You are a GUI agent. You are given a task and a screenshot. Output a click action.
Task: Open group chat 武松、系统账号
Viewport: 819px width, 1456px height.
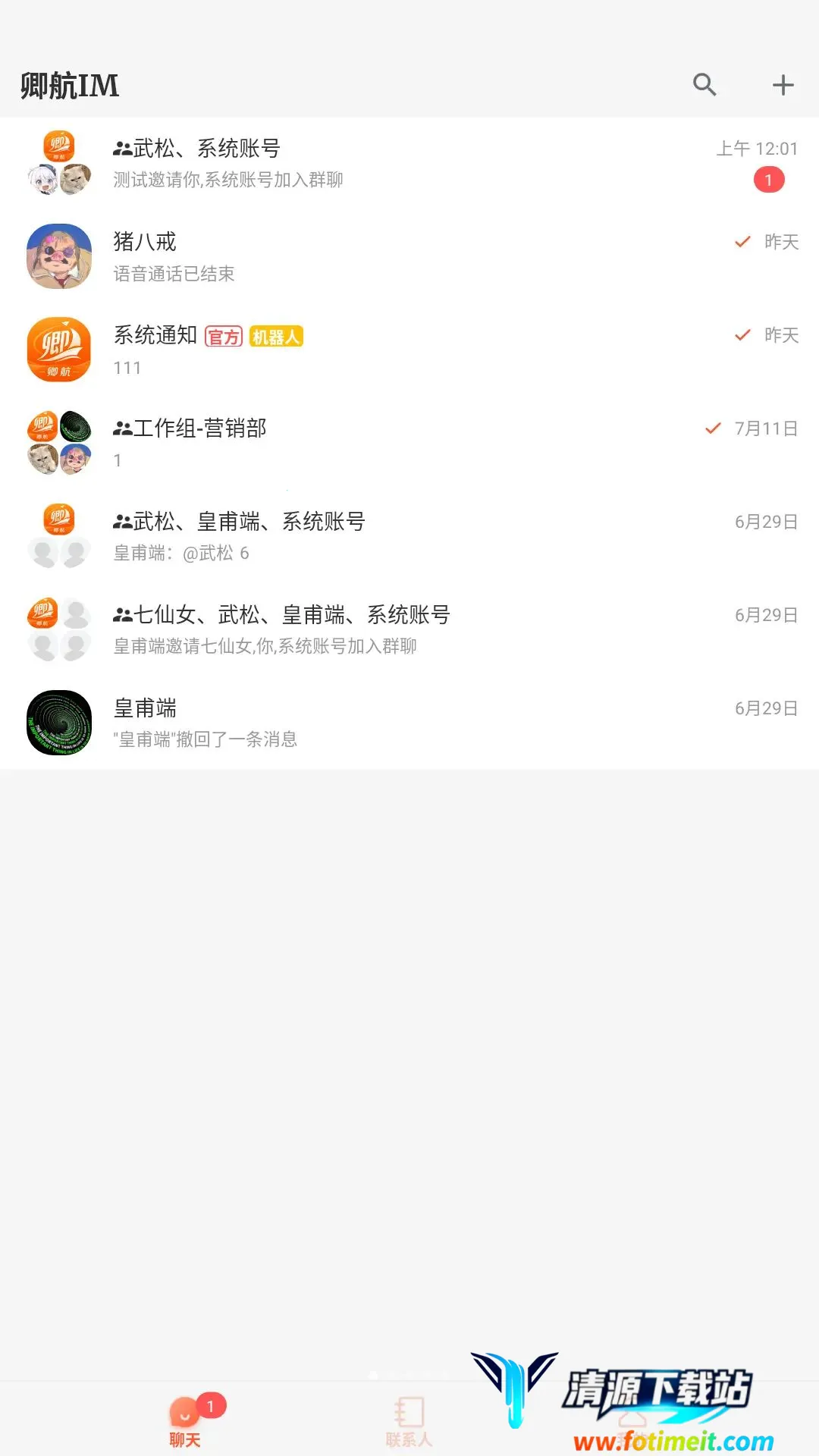tap(409, 164)
